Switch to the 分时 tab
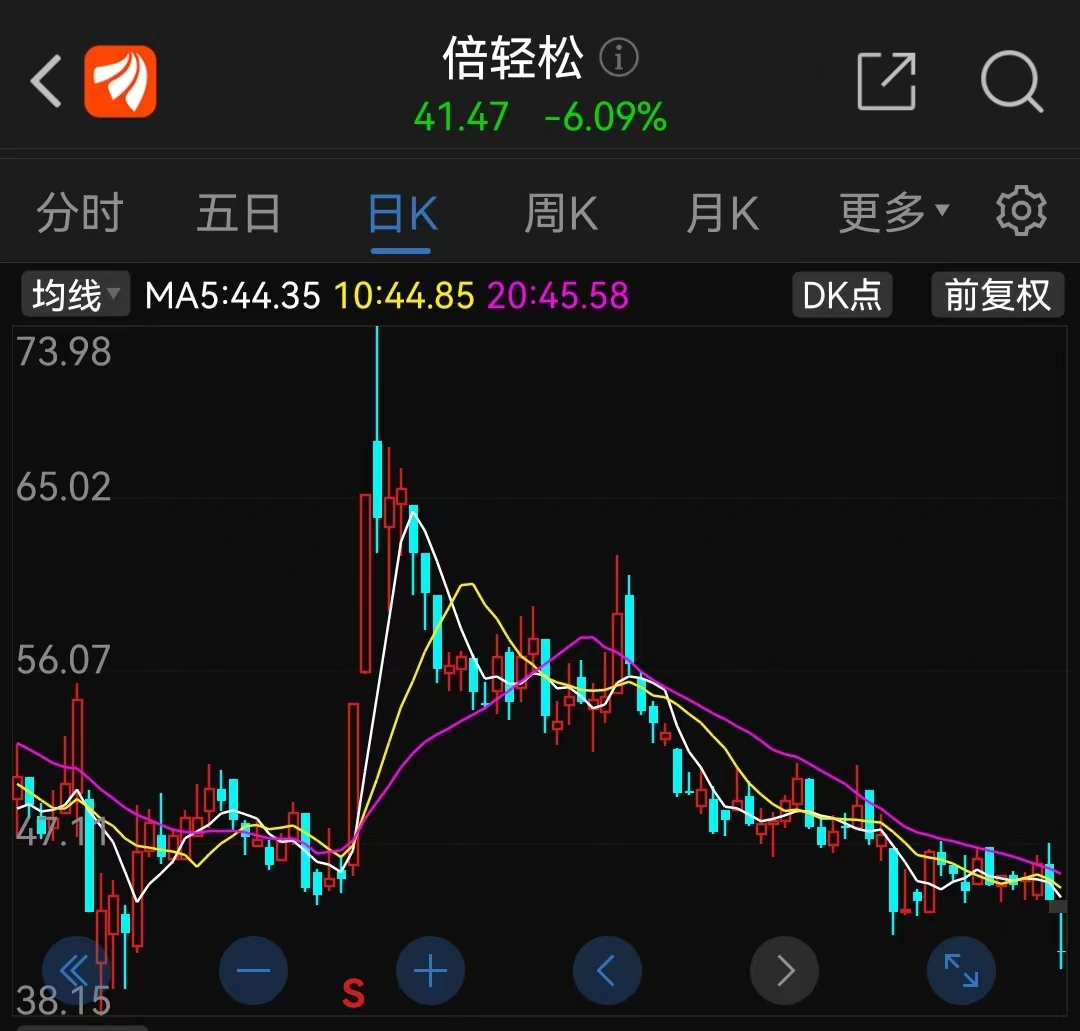The height and width of the screenshot is (1031, 1080). pyautogui.click(x=79, y=213)
